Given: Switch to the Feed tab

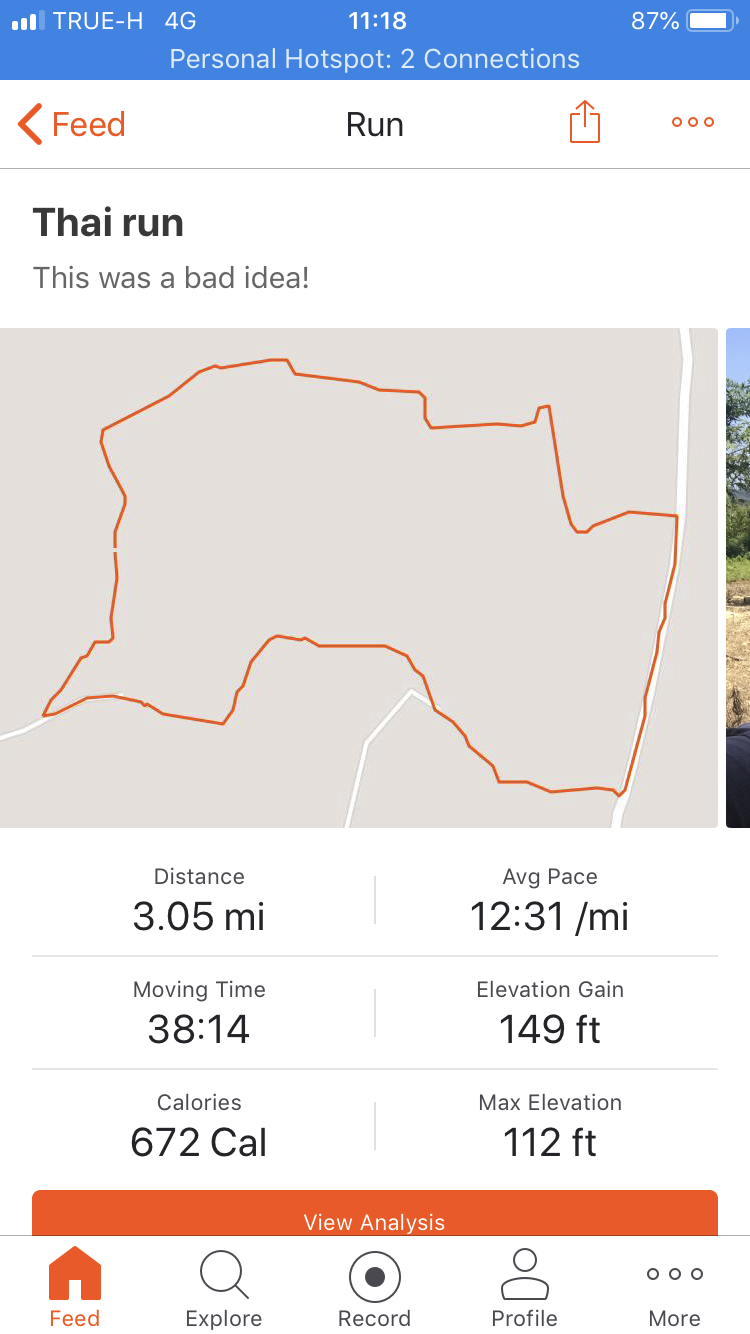Looking at the screenshot, I should (75, 1287).
